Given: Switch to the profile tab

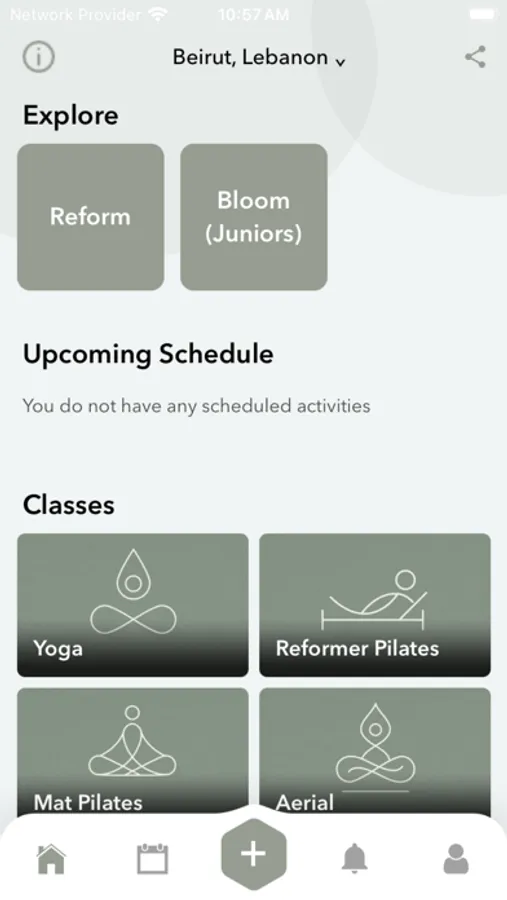Looking at the screenshot, I should 456,859.
